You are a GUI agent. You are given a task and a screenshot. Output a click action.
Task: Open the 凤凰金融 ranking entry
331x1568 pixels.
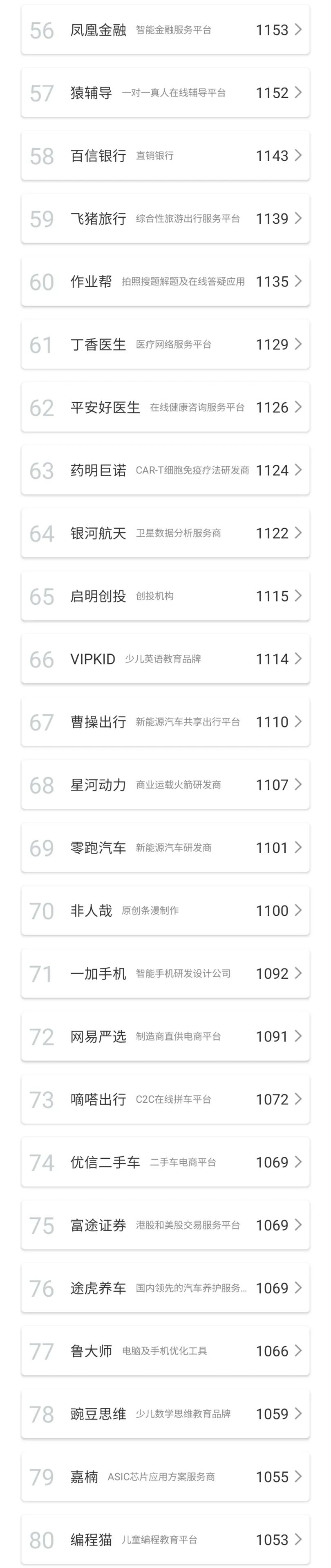(x=165, y=30)
